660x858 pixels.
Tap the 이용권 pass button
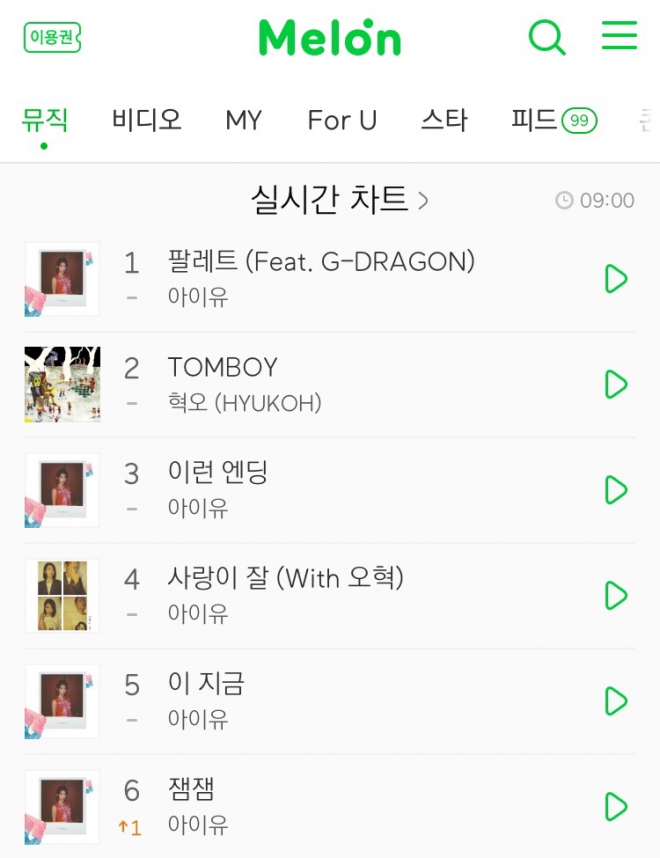pos(52,38)
